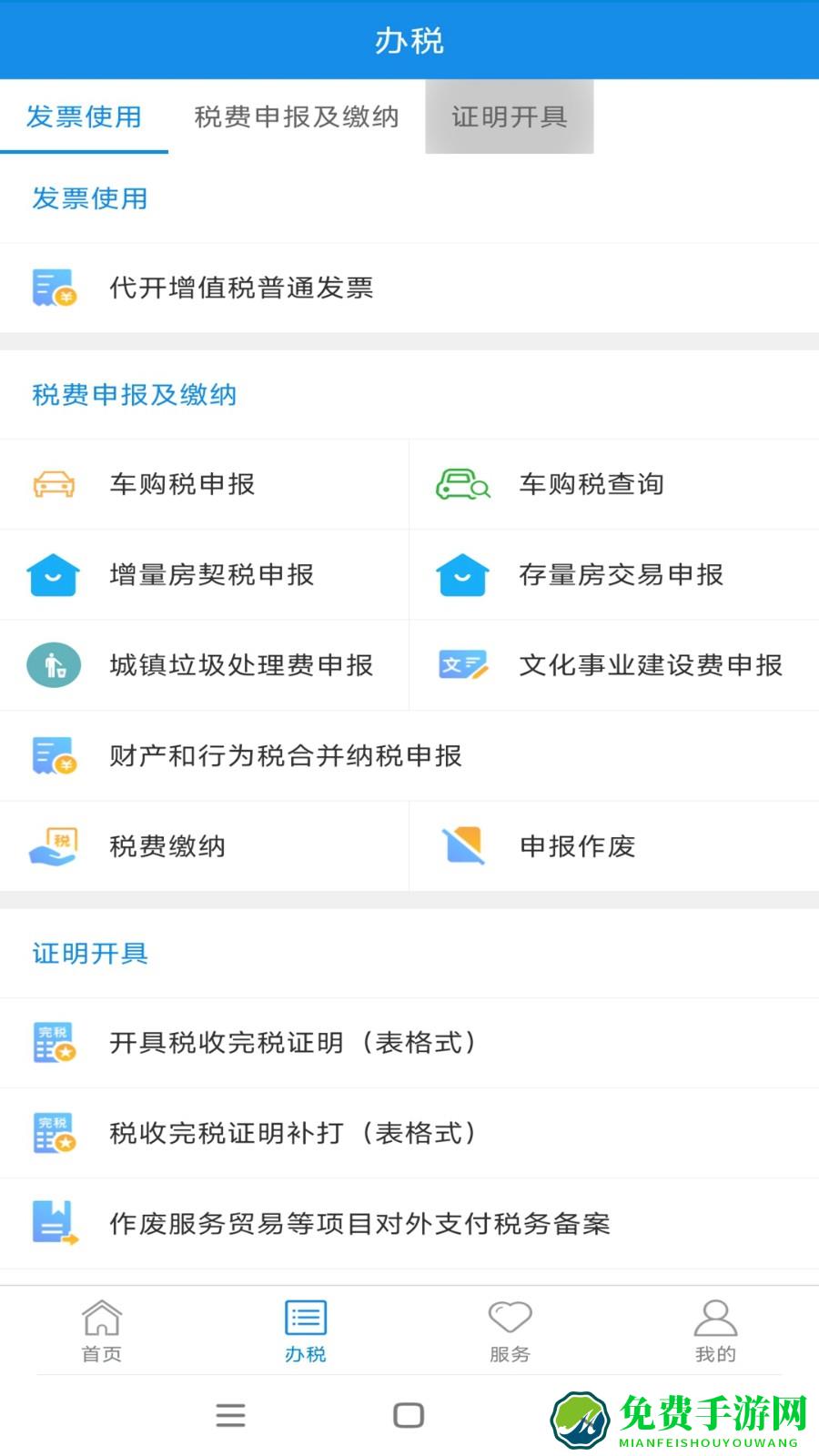819x1456 pixels.
Task: Open 文化事业建设费申报 via its document icon
Action: click(x=462, y=665)
